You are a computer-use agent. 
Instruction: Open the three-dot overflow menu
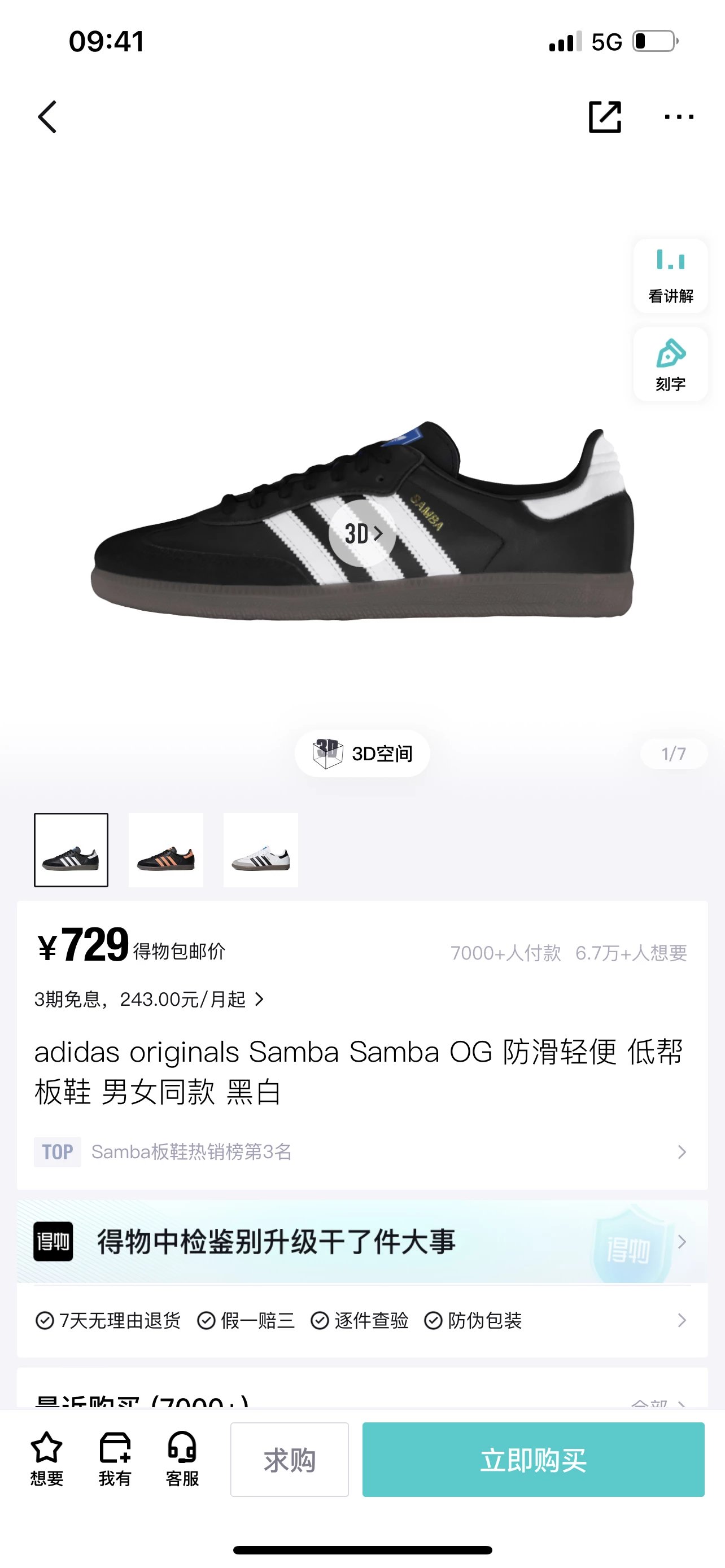pos(679,117)
